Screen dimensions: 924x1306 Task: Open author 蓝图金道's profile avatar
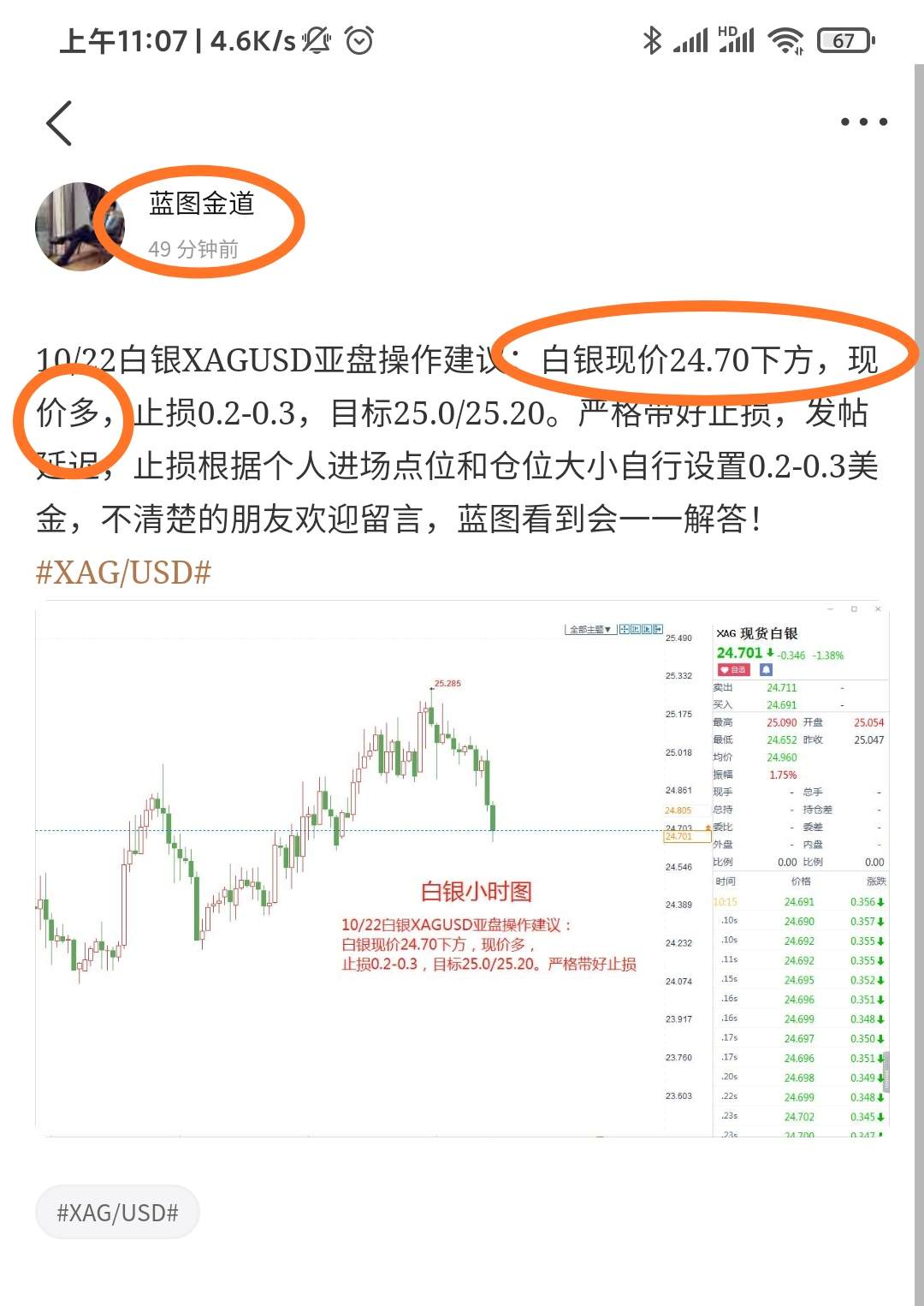[x=77, y=227]
